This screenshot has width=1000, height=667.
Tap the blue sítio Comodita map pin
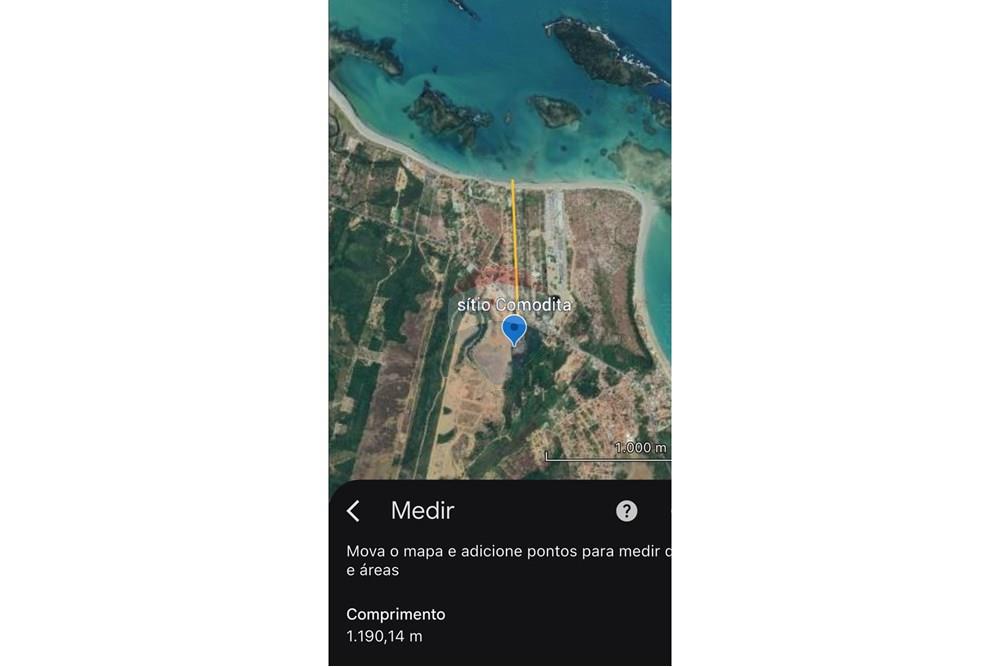click(x=514, y=329)
